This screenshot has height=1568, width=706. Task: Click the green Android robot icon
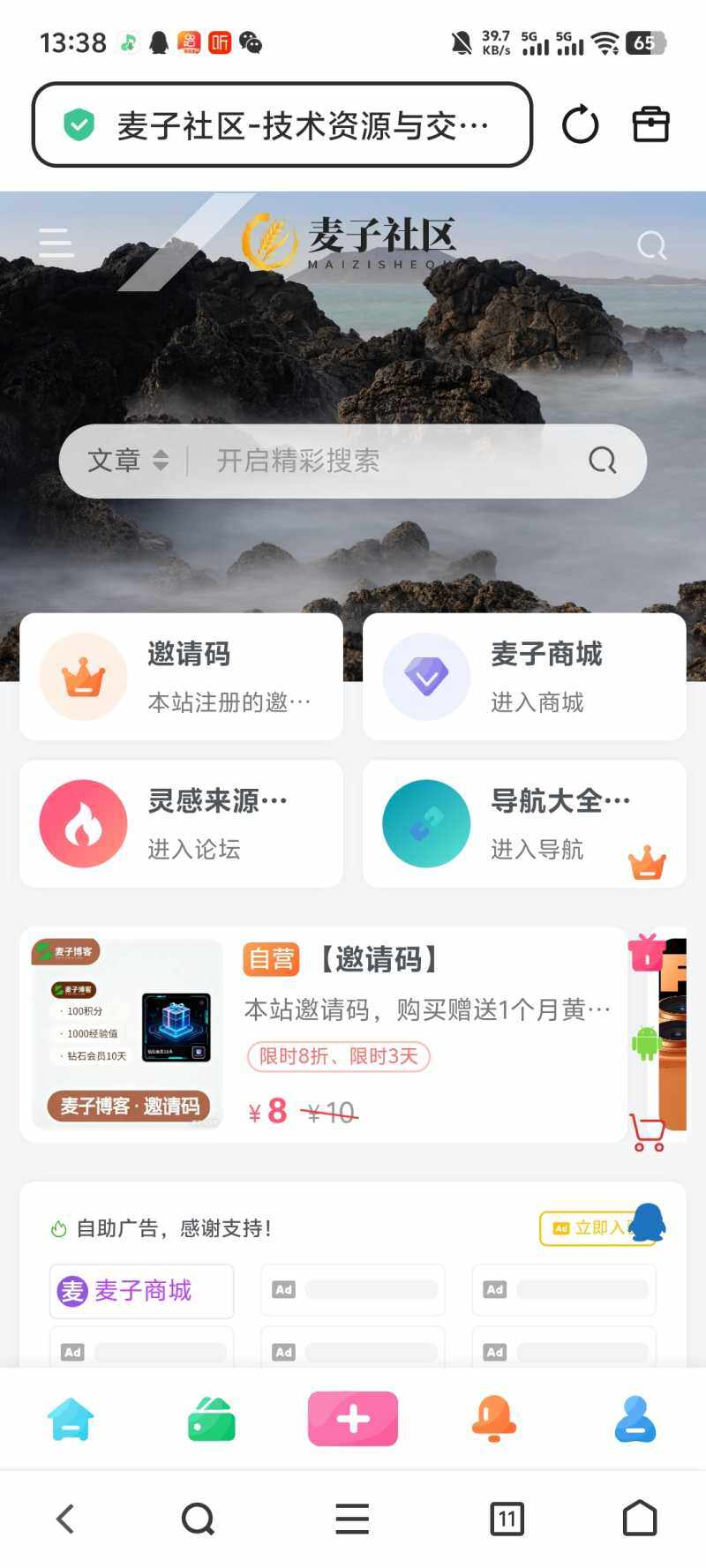(646, 1043)
